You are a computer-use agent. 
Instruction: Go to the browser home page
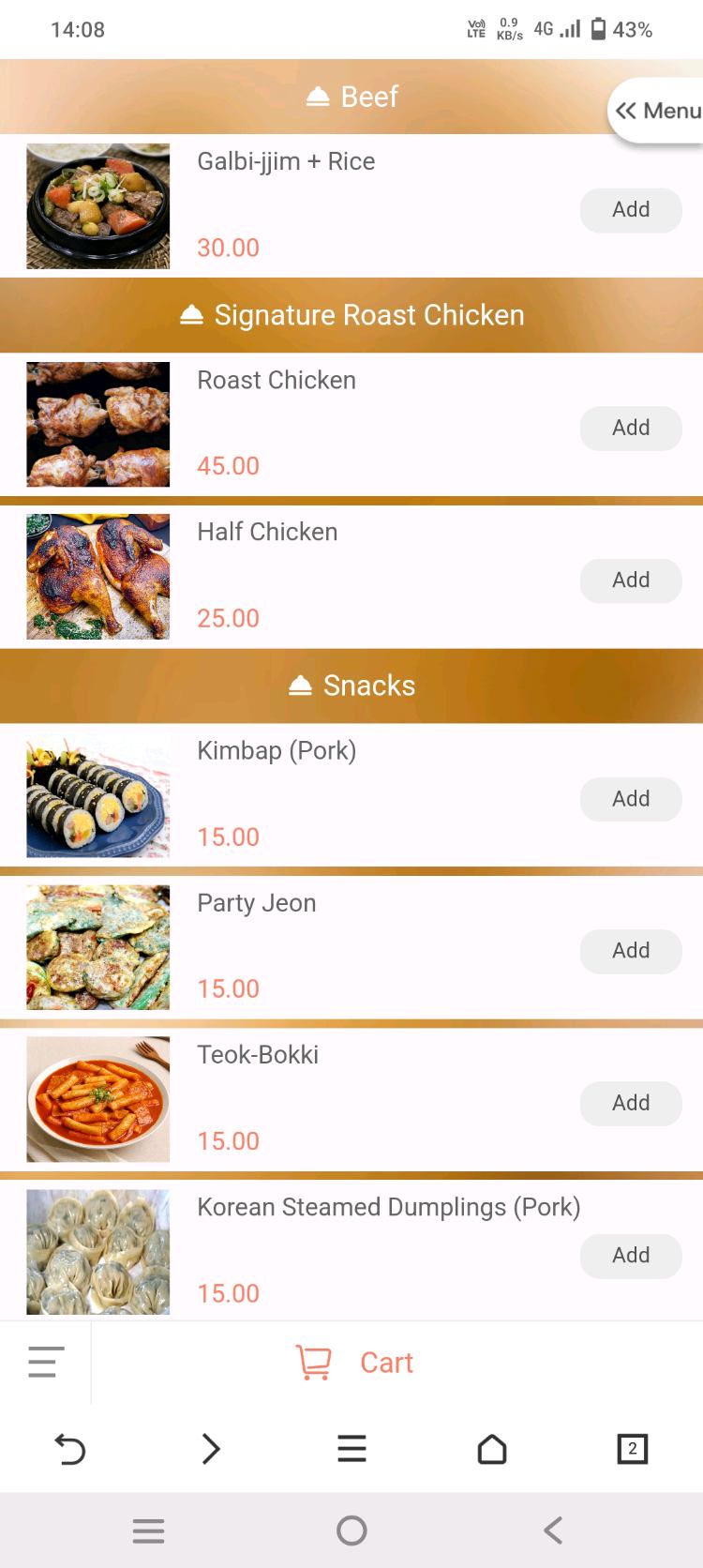[492, 1449]
